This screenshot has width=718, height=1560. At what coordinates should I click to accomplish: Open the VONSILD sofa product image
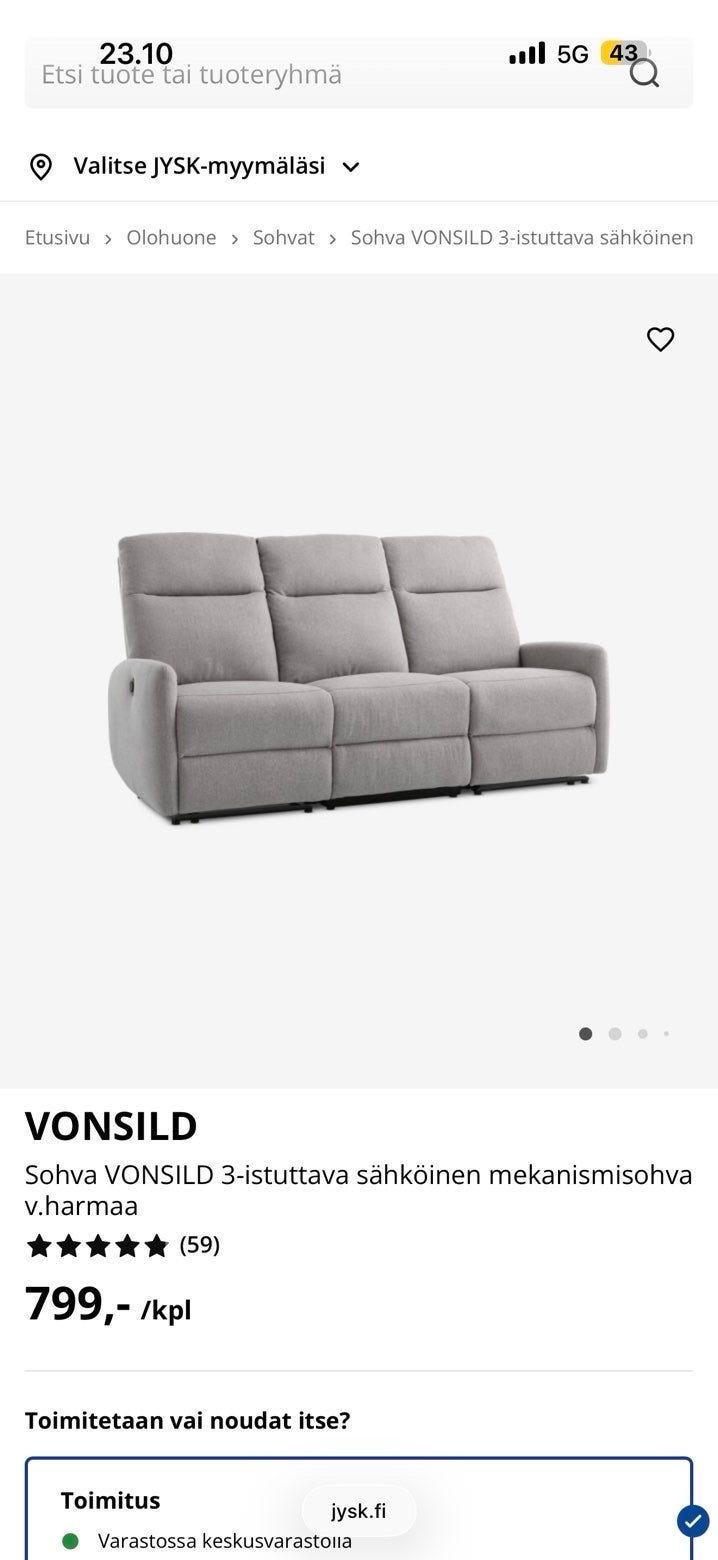[x=358, y=678]
